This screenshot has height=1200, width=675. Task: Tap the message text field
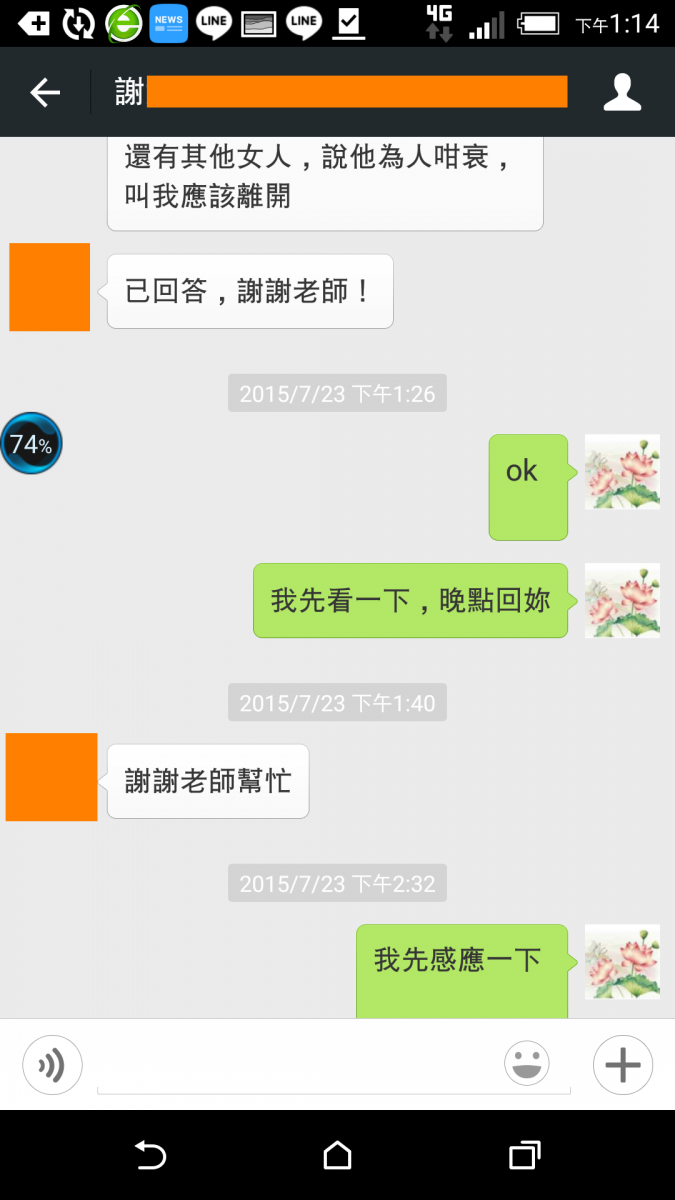tap(300, 1066)
